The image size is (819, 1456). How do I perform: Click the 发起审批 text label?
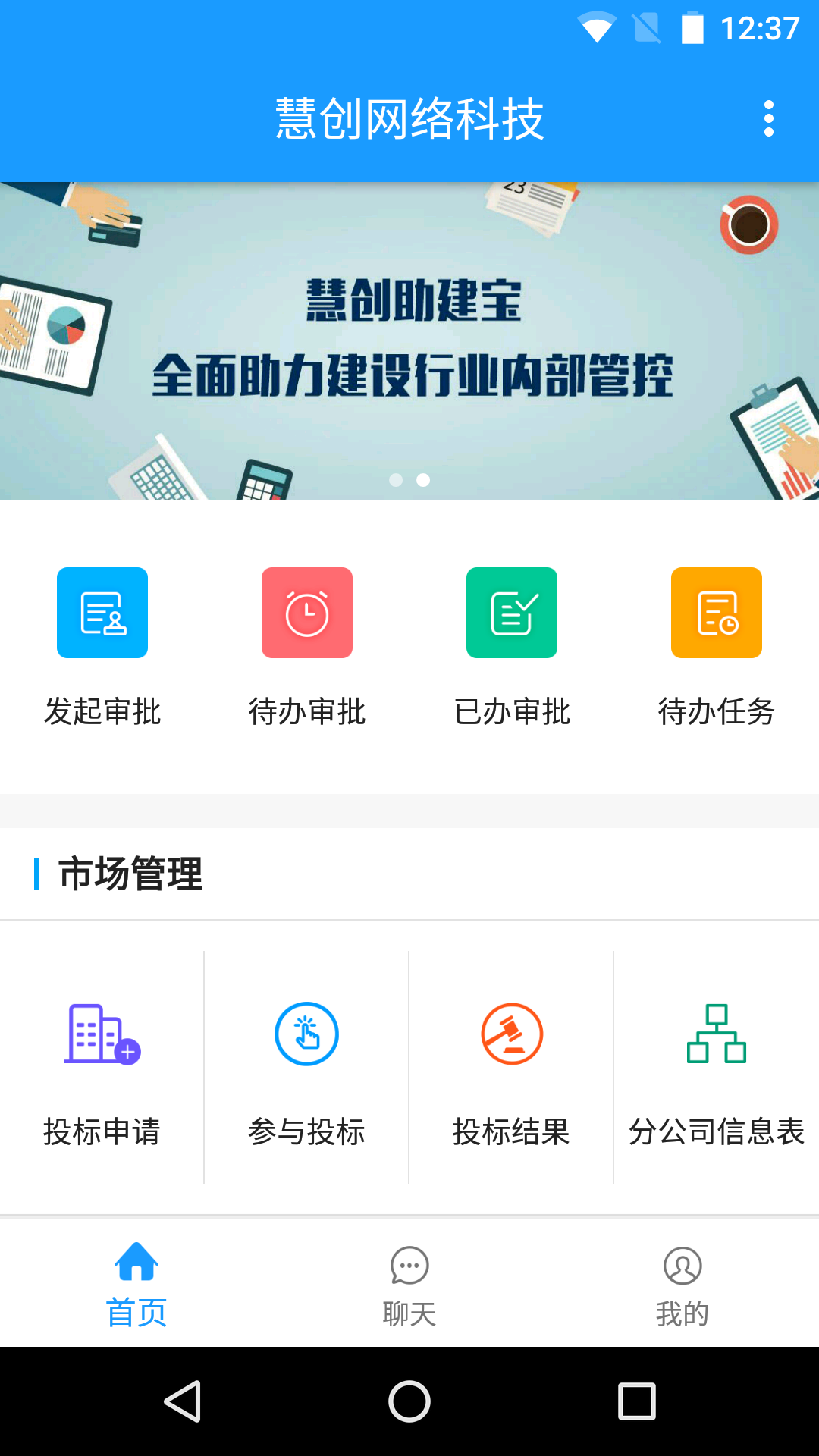point(102,710)
